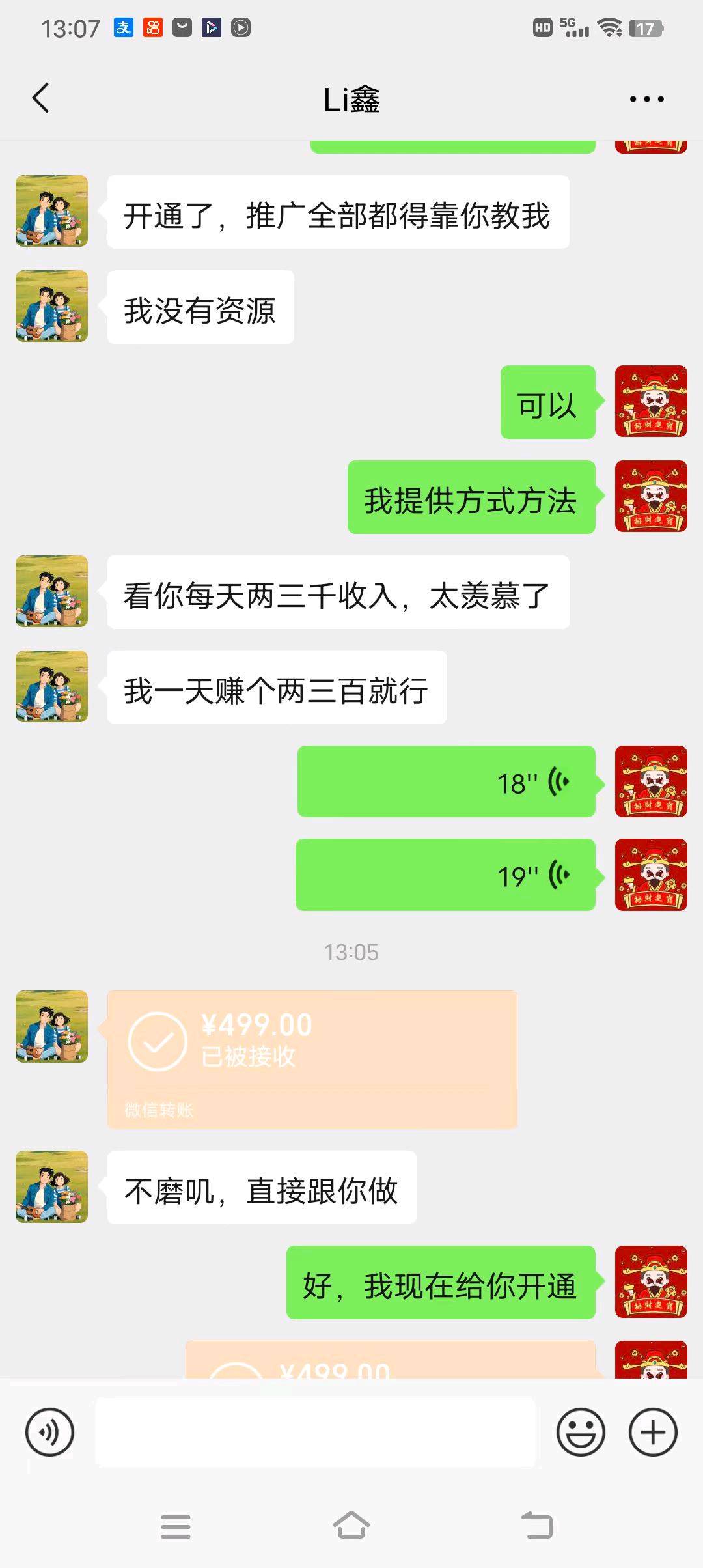
Task: Switch to voice input mode
Action: tap(50, 1432)
